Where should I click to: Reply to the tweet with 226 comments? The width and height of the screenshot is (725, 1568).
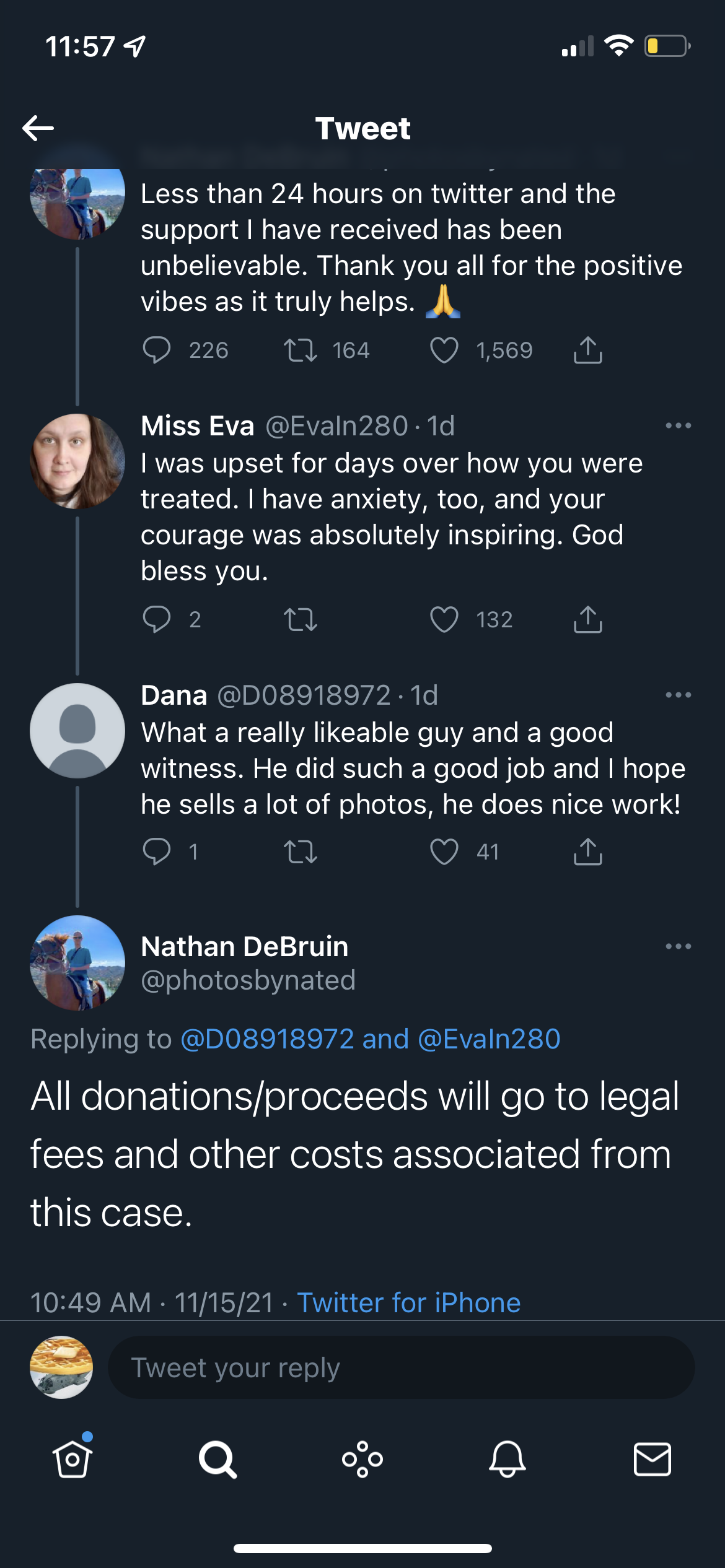click(156, 351)
